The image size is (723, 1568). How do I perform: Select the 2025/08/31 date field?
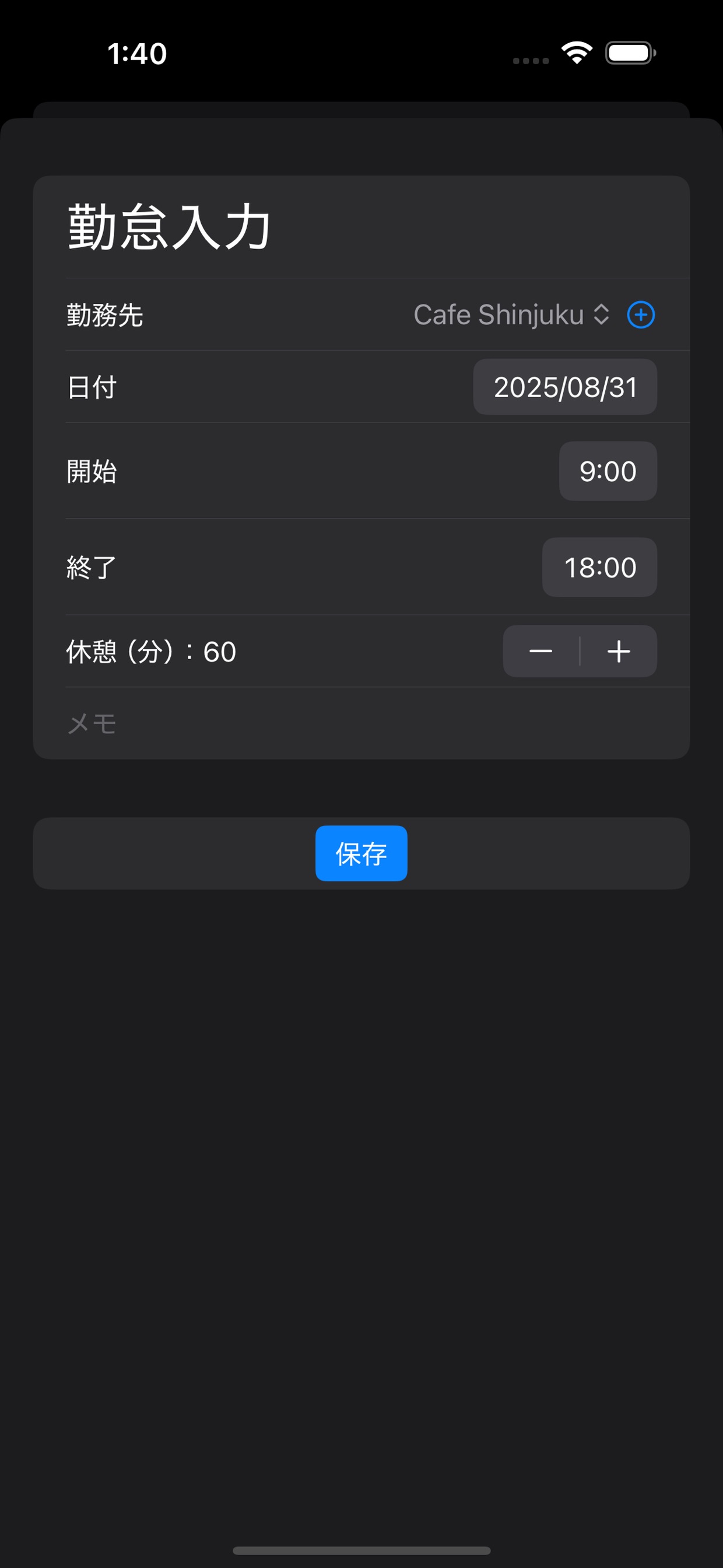pyautogui.click(x=565, y=387)
